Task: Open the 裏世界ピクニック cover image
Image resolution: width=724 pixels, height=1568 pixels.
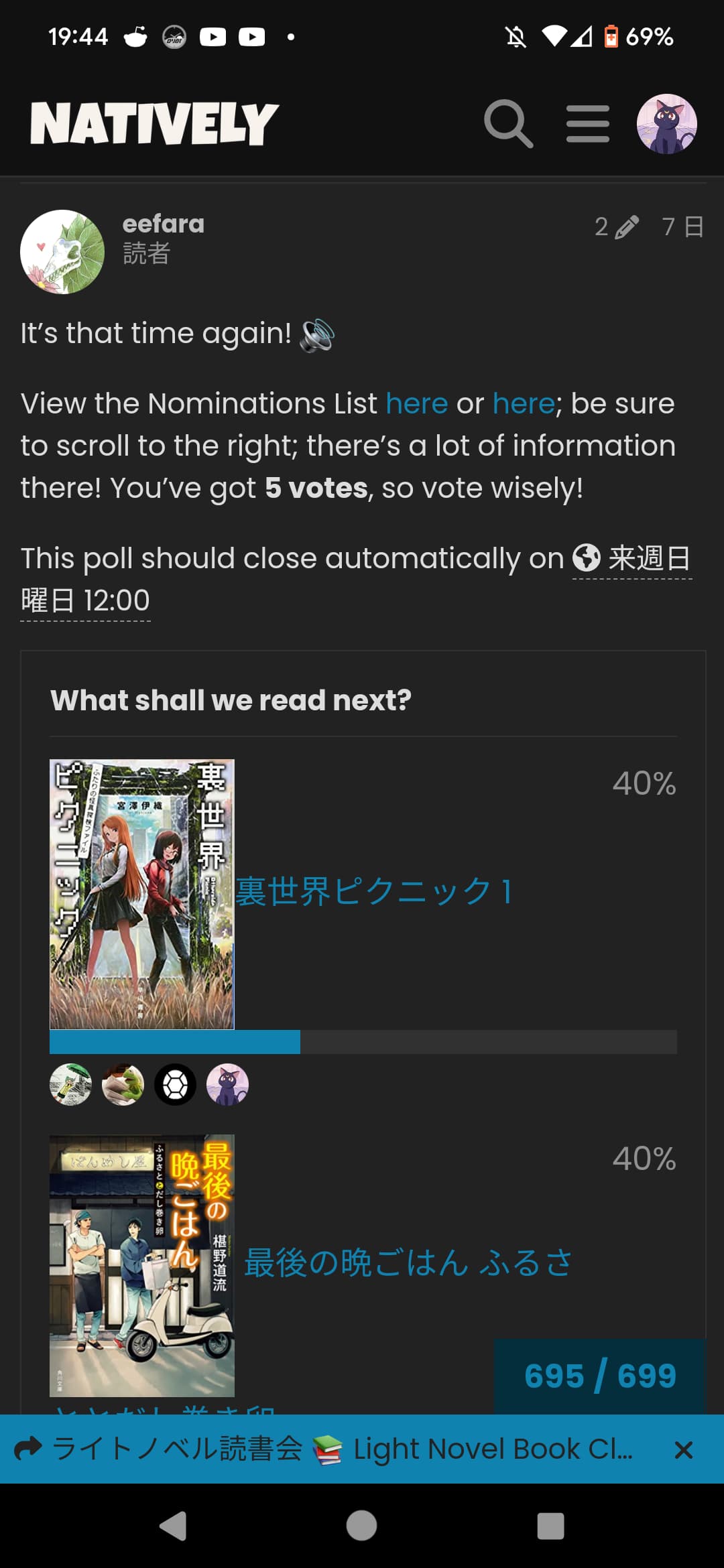Action: pos(142,894)
